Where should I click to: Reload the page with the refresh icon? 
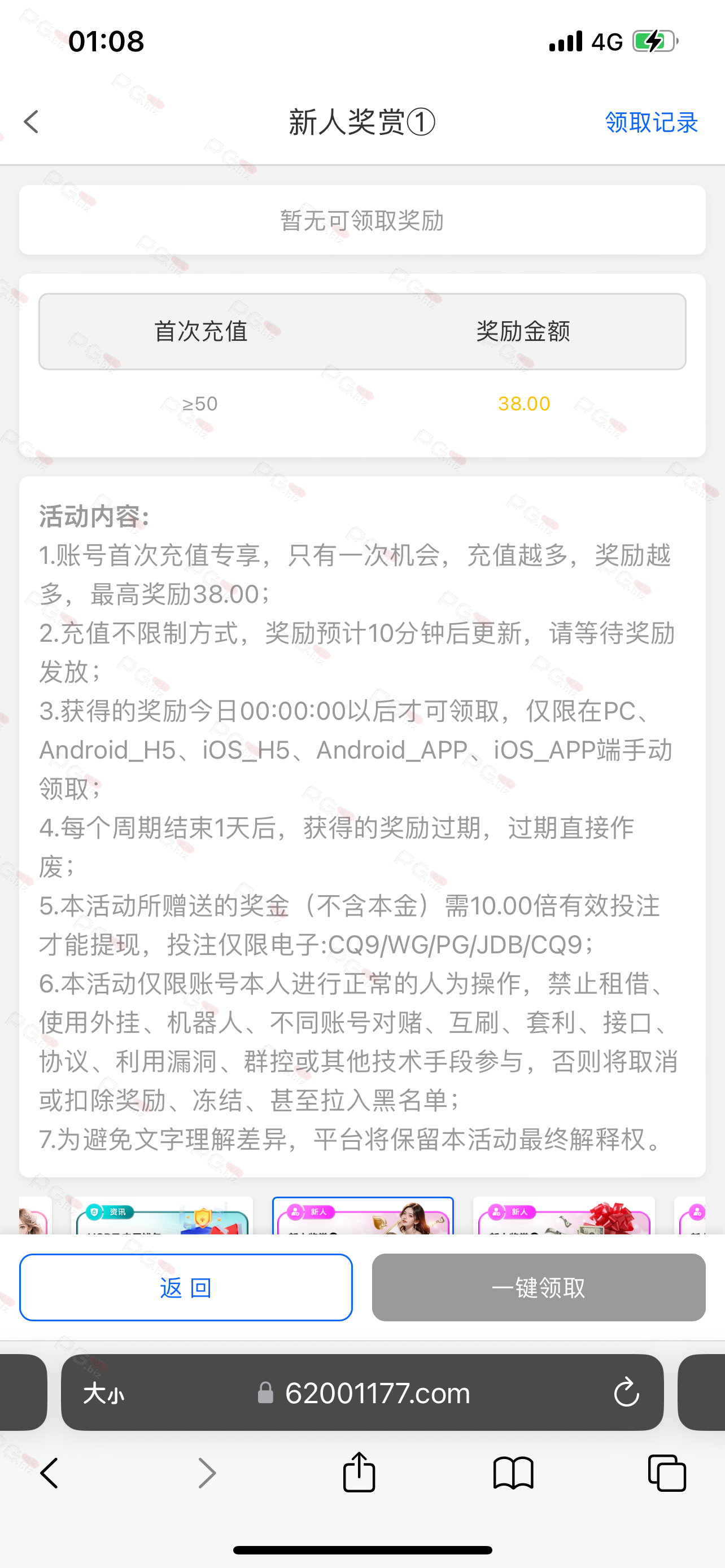point(626,1392)
